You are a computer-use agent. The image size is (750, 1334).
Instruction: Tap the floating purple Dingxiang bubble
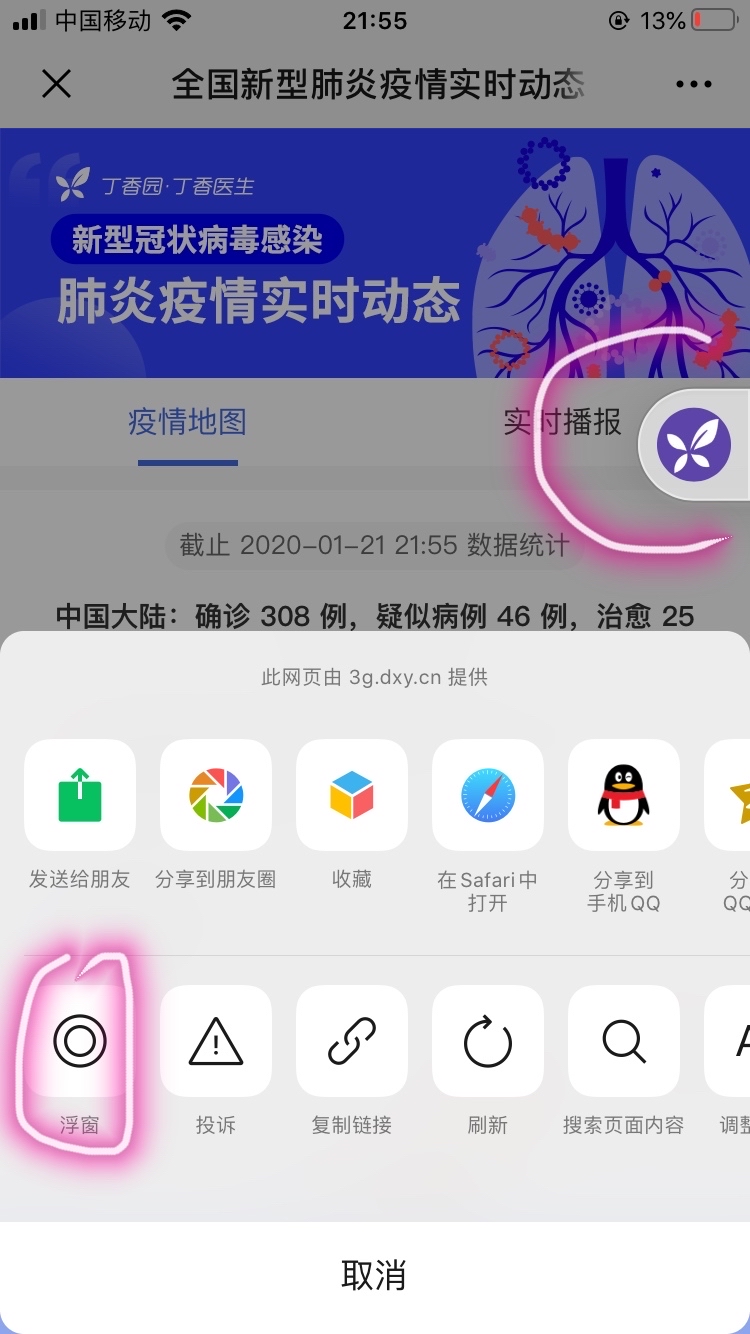(x=694, y=445)
